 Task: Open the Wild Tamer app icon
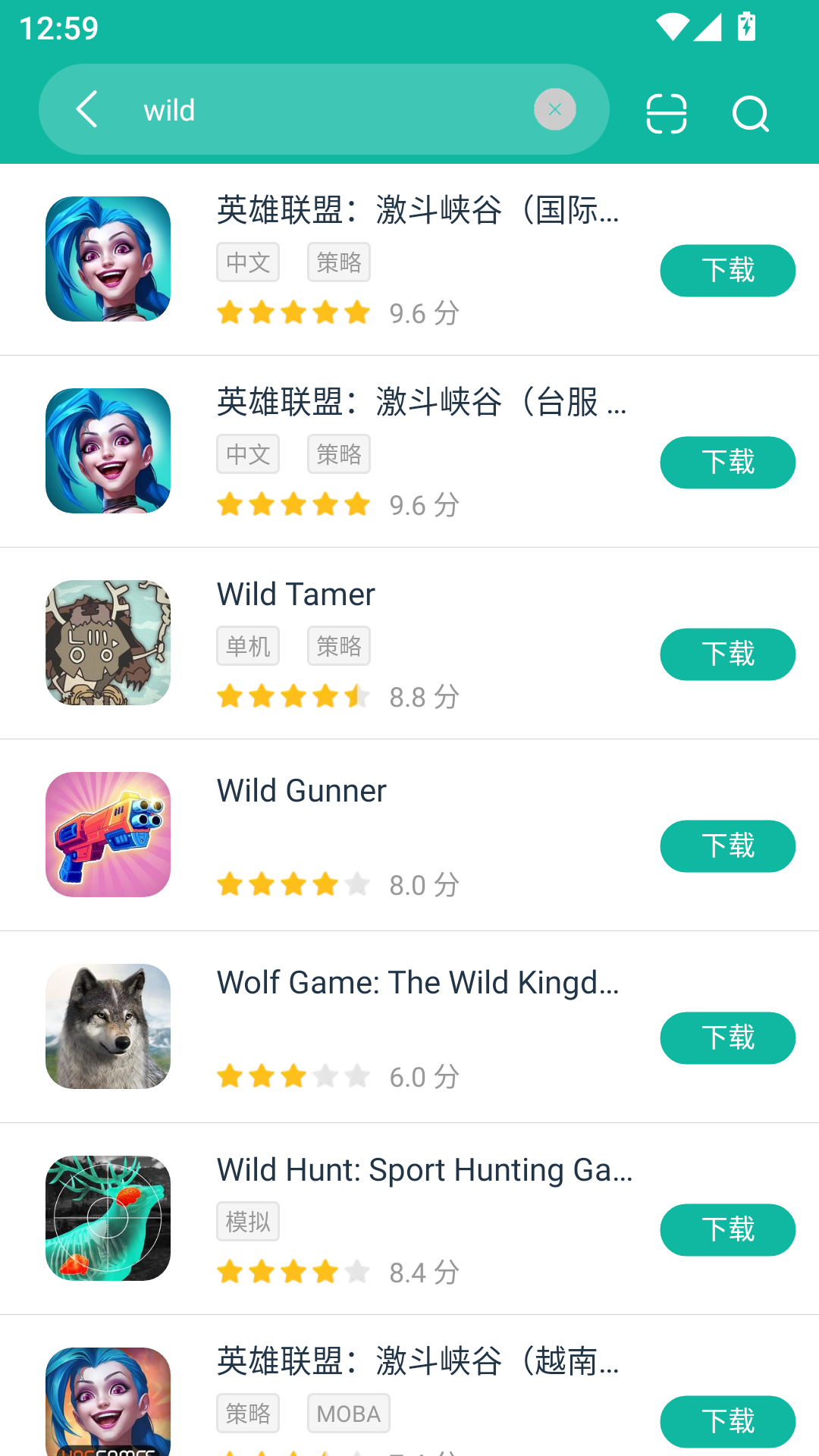tap(107, 642)
